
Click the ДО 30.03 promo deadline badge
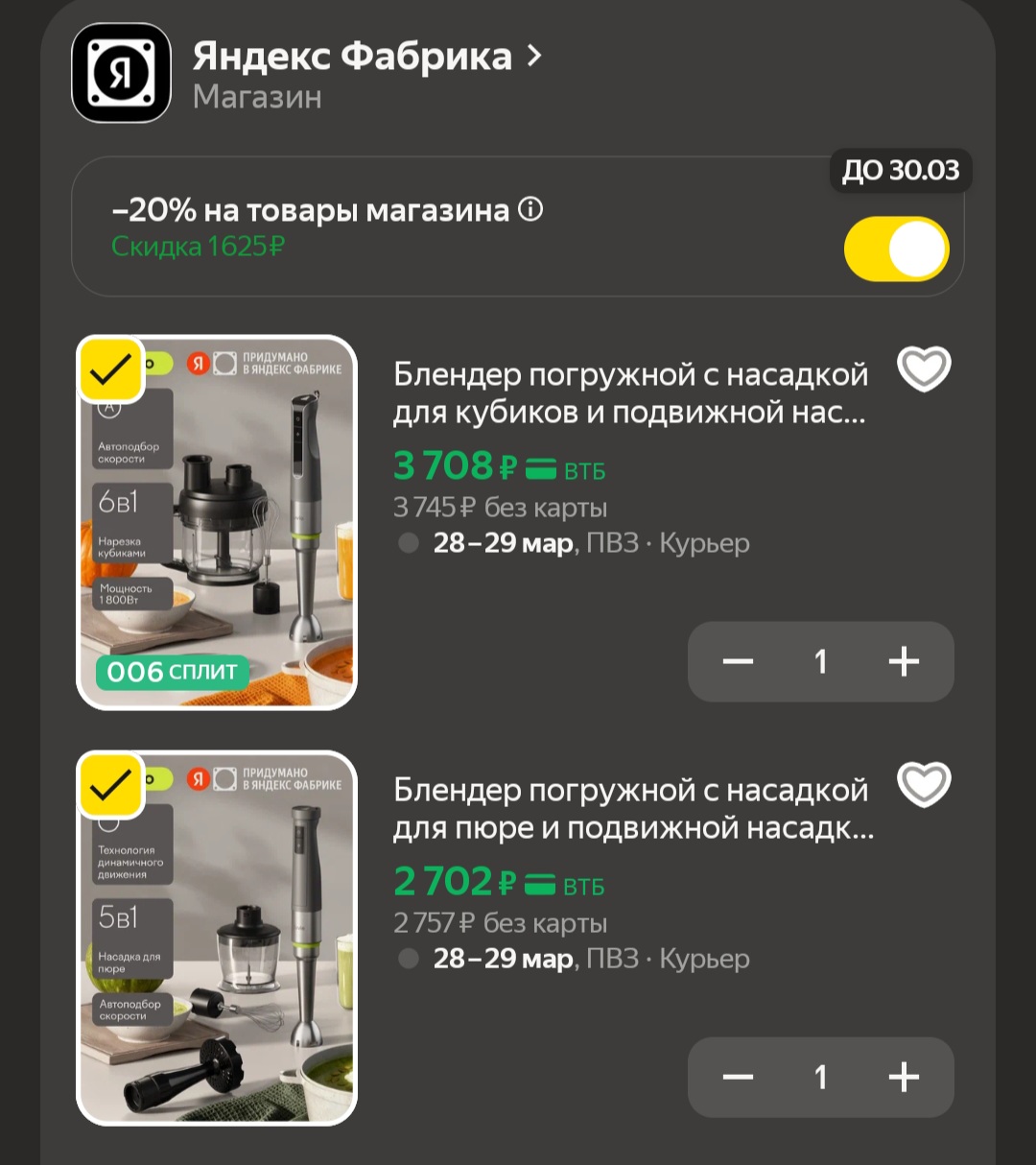pyautogui.click(x=899, y=170)
